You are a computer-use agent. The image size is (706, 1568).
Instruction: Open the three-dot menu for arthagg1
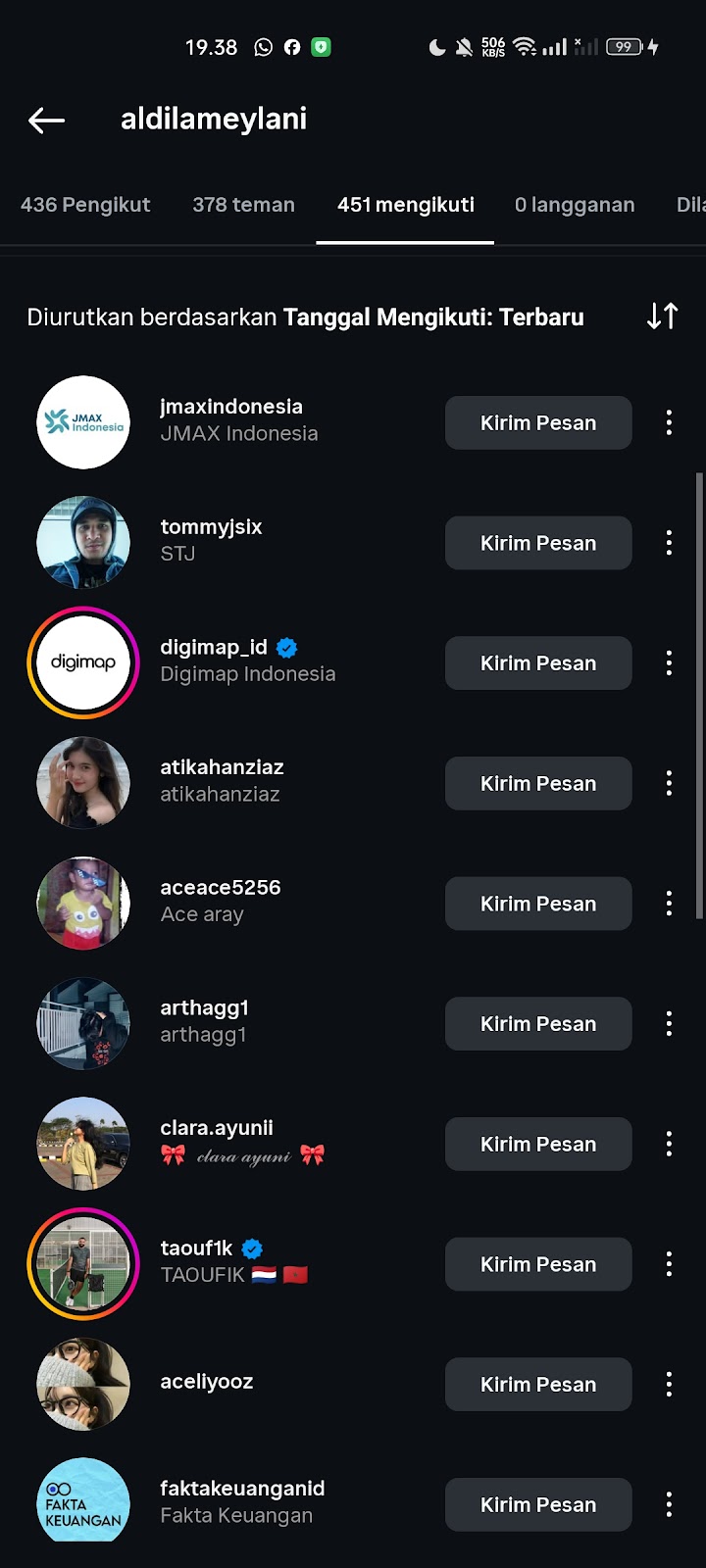(x=669, y=1024)
